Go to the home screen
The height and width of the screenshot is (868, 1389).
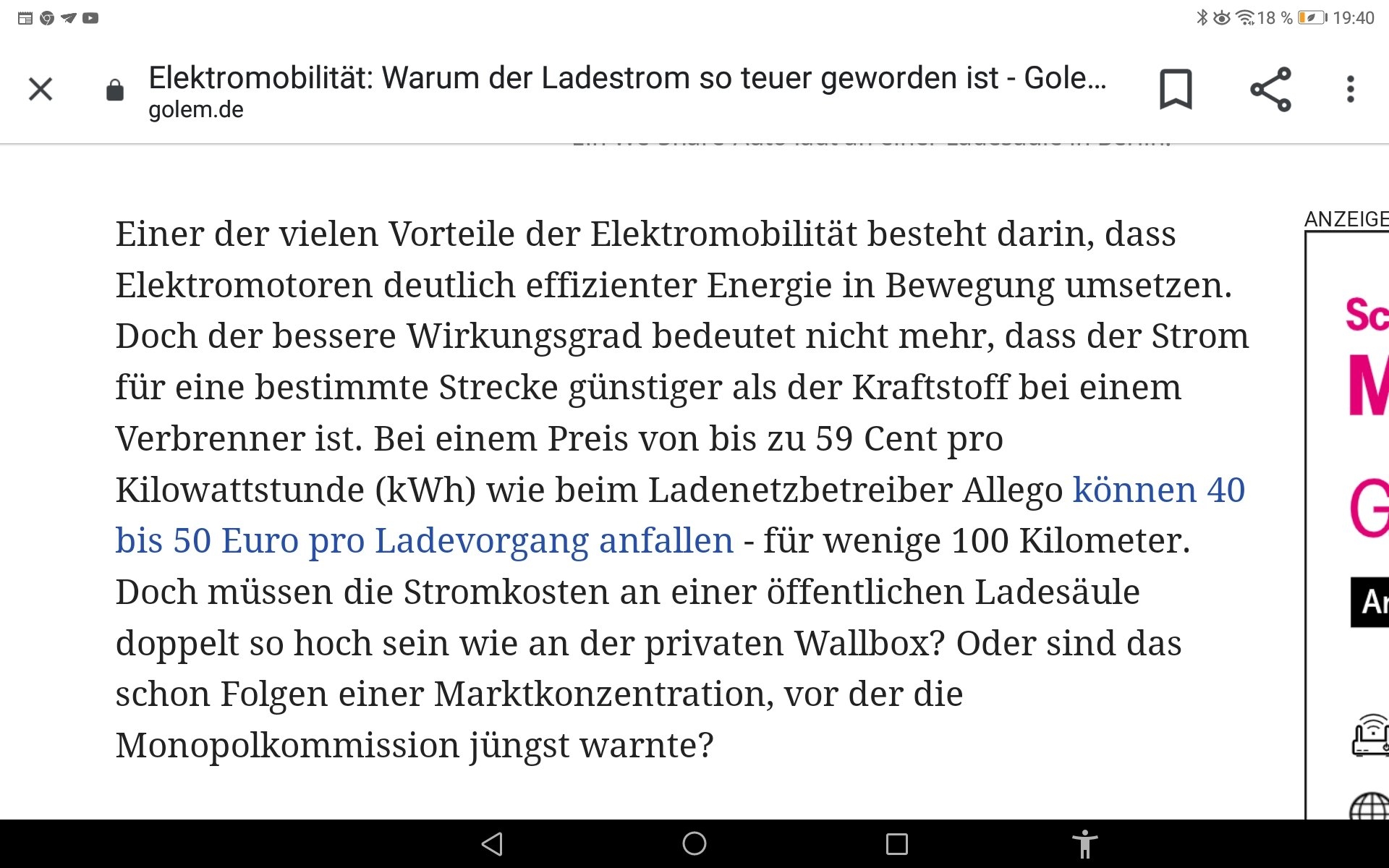coord(694,843)
